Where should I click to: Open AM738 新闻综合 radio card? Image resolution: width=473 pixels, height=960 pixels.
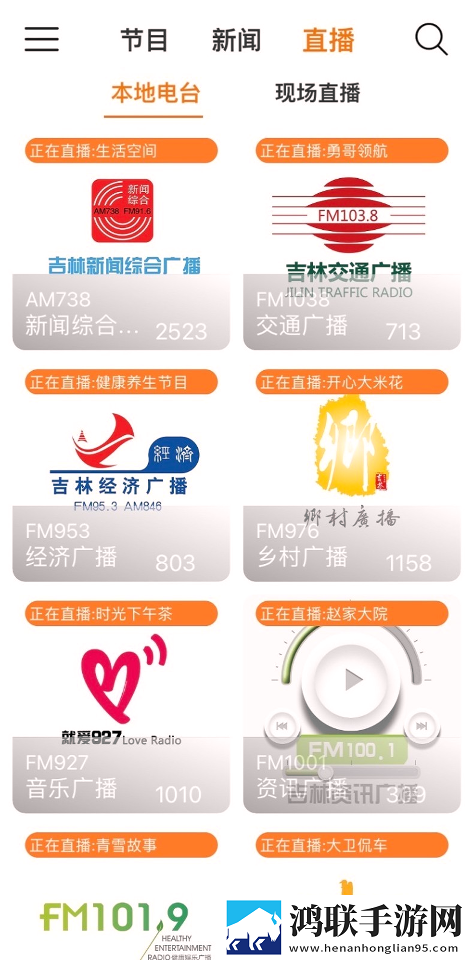point(121,244)
